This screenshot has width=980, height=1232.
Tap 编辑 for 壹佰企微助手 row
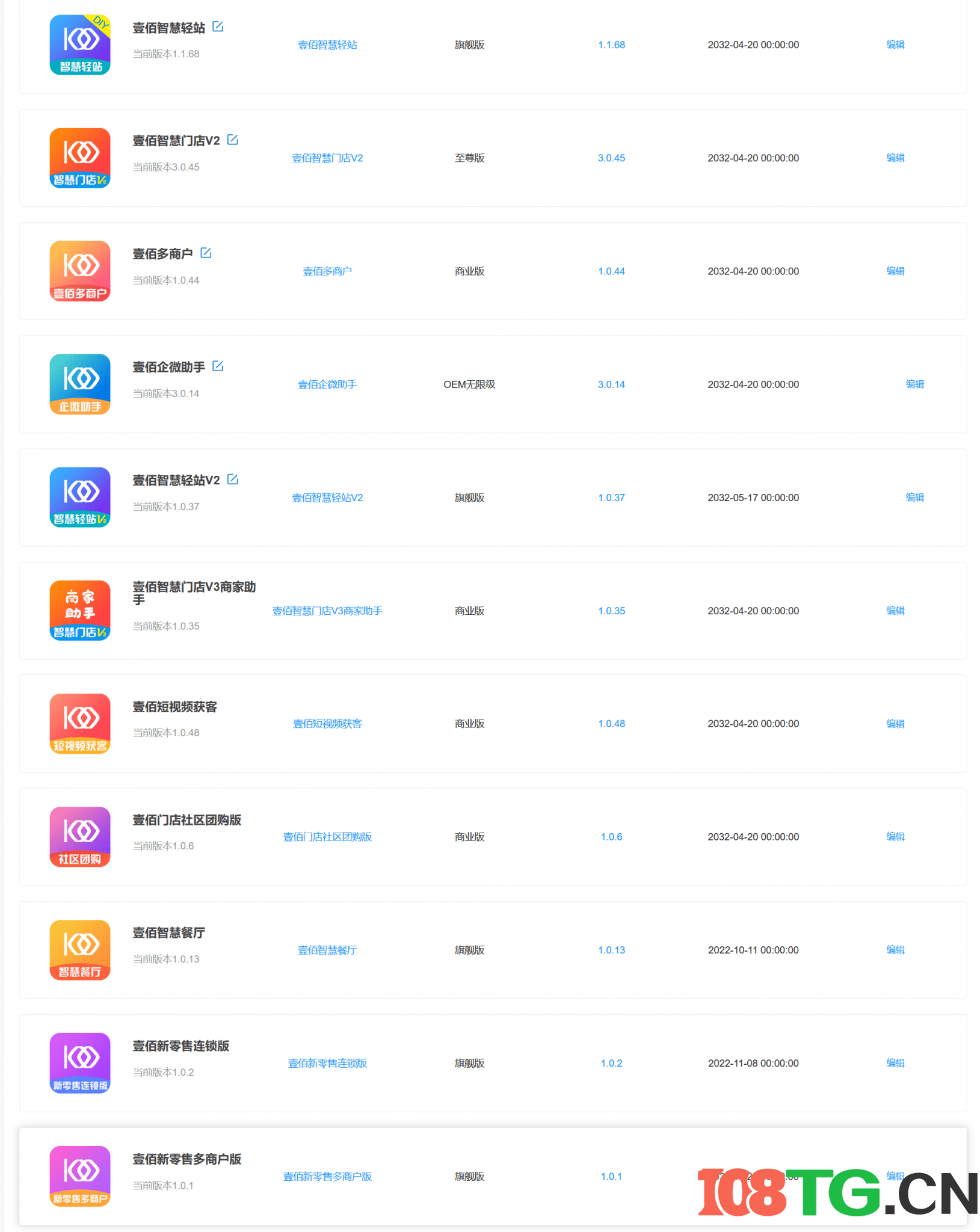[914, 384]
